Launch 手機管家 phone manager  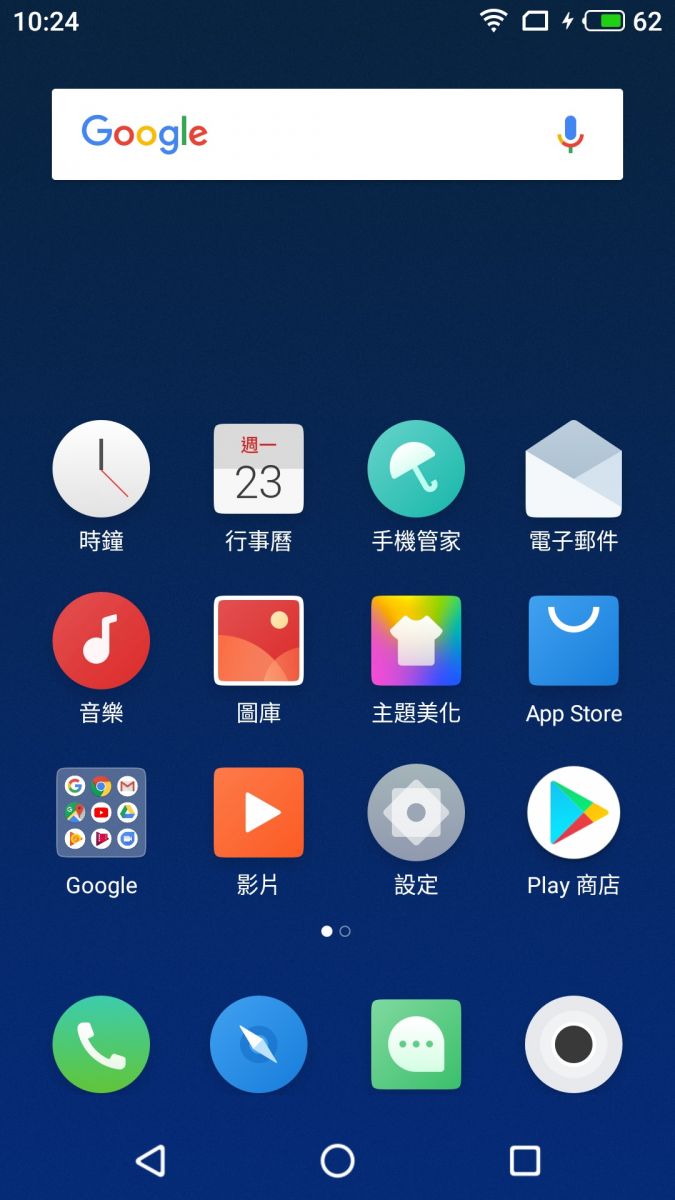click(x=416, y=469)
